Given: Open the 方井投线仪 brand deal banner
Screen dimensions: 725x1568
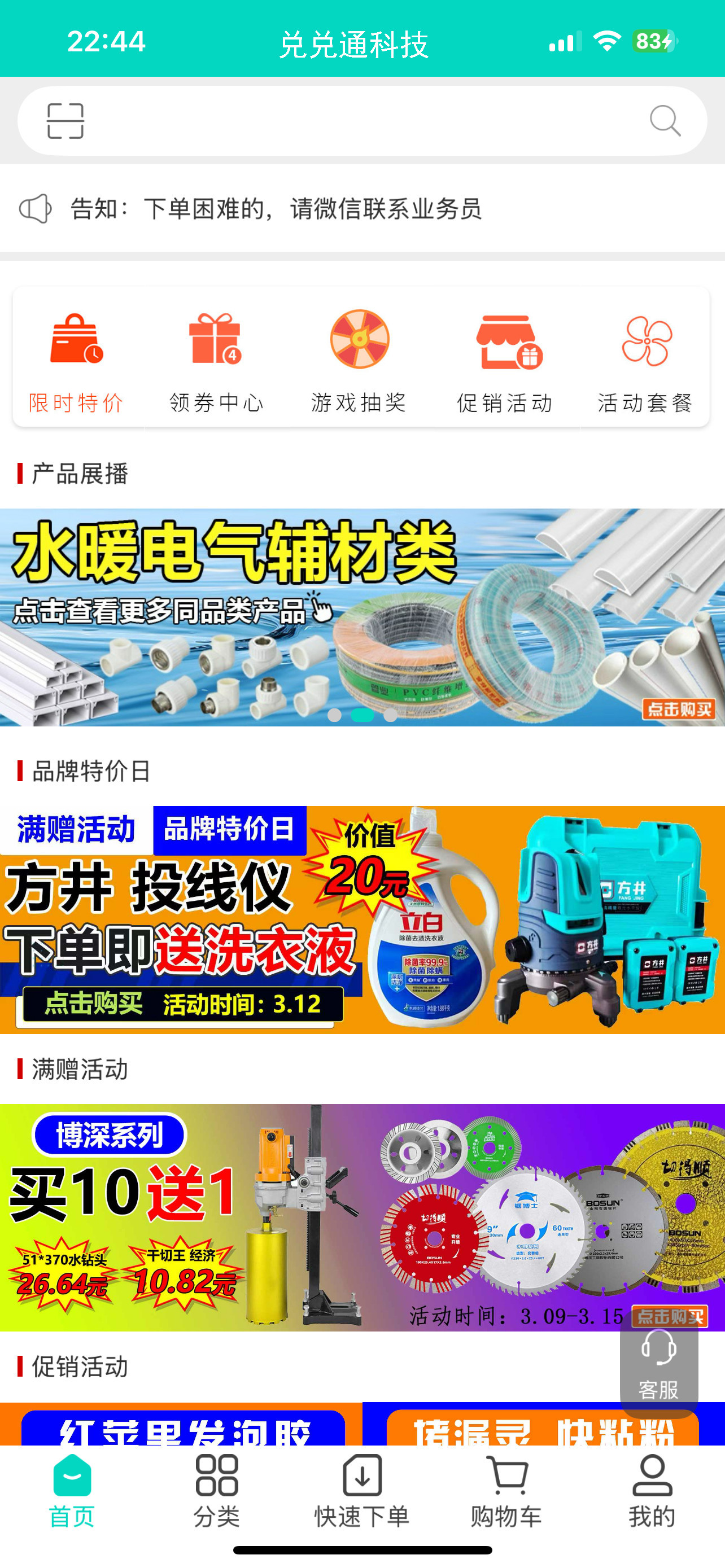Looking at the screenshot, I should 362,919.
